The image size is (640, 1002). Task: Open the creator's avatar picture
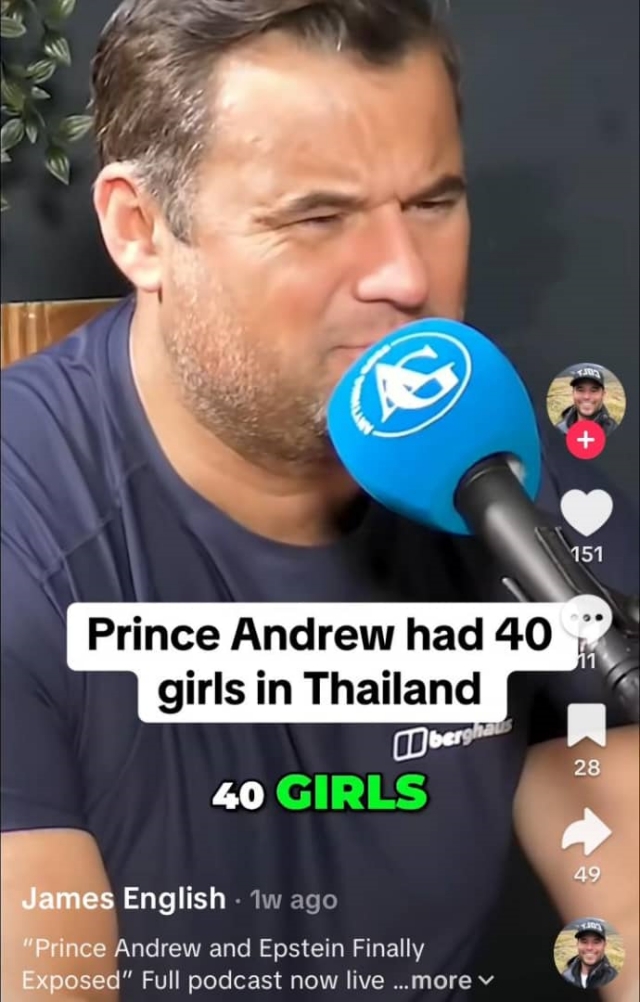click(586, 395)
